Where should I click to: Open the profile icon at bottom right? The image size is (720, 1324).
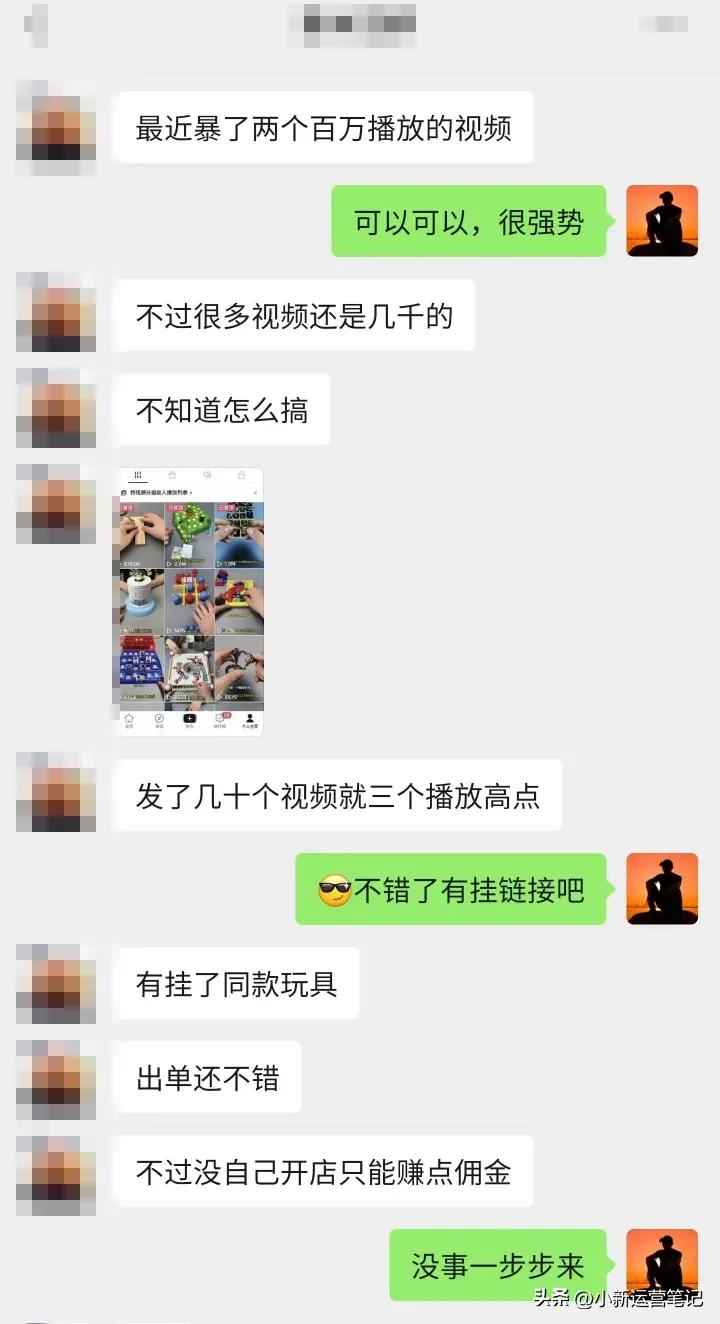(x=249, y=719)
